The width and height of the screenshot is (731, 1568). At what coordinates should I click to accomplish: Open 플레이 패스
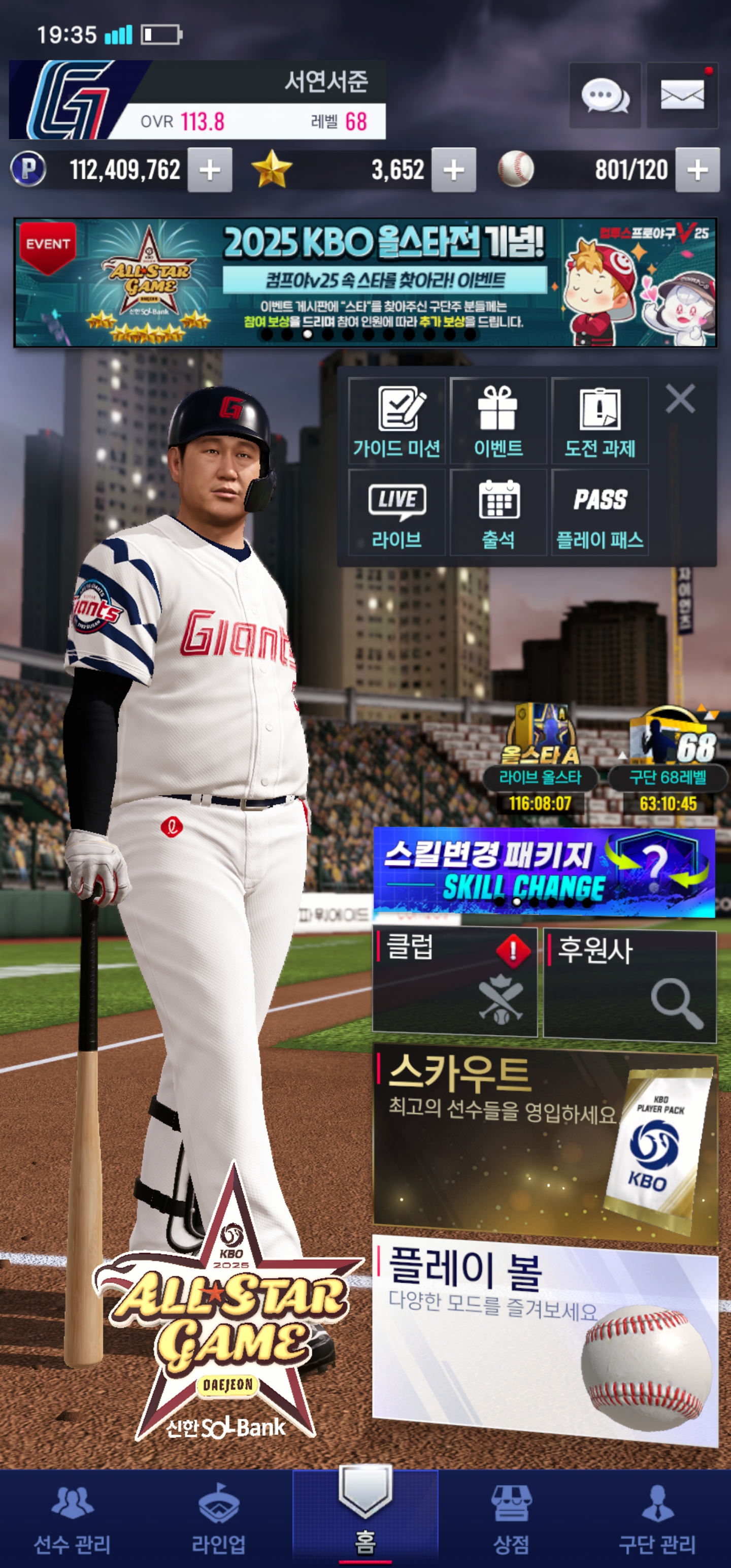coord(600,512)
